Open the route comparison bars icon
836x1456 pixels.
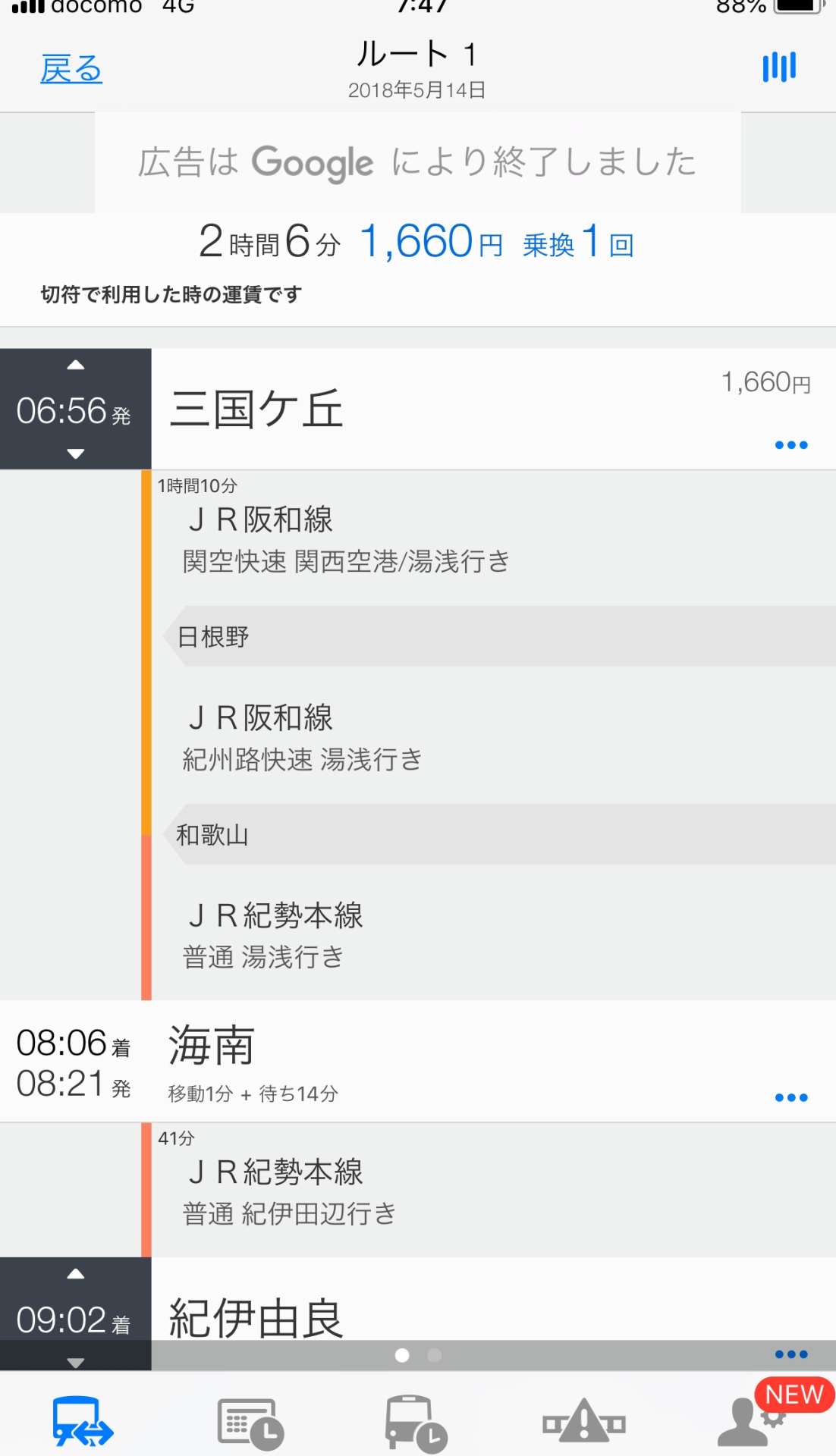(x=779, y=67)
